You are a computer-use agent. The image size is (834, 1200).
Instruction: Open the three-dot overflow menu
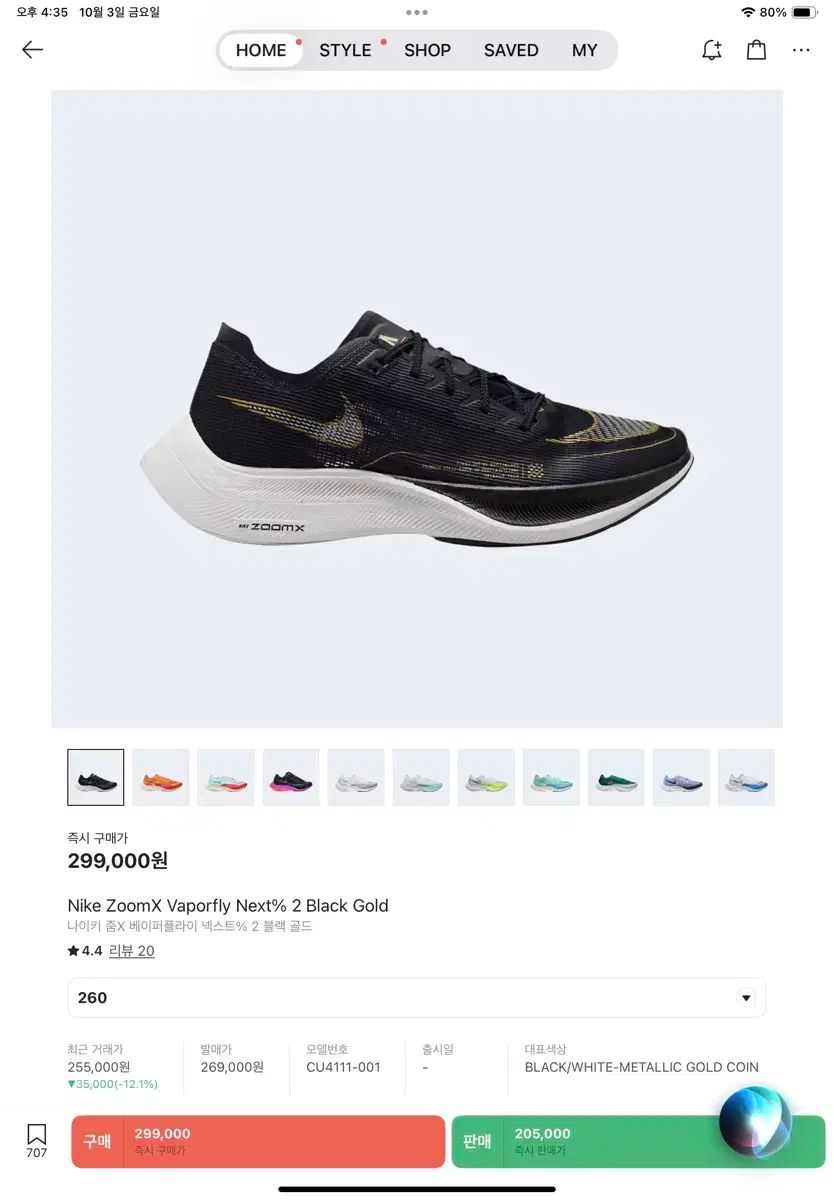(x=801, y=50)
